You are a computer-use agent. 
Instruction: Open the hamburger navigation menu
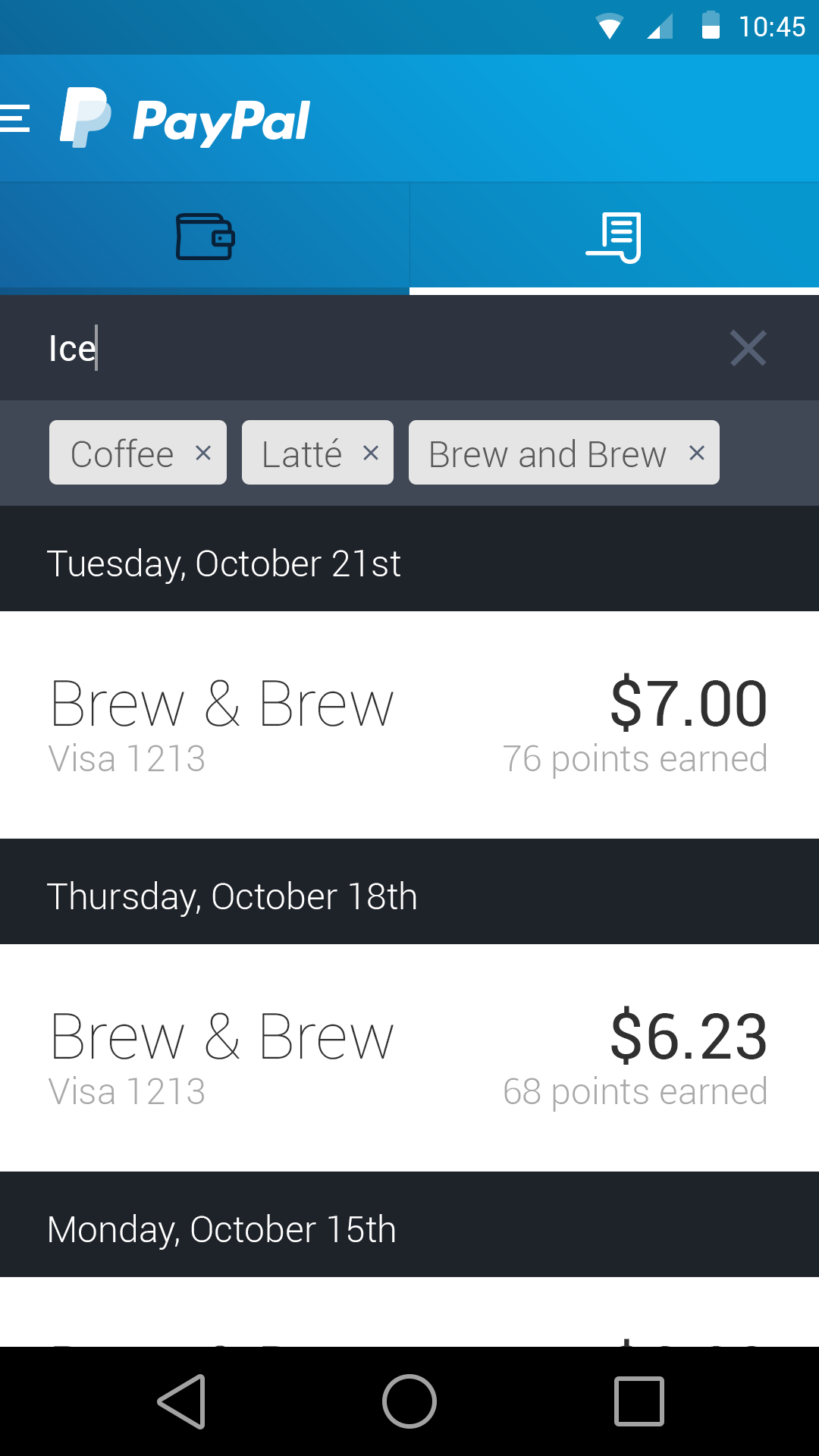click(15, 119)
